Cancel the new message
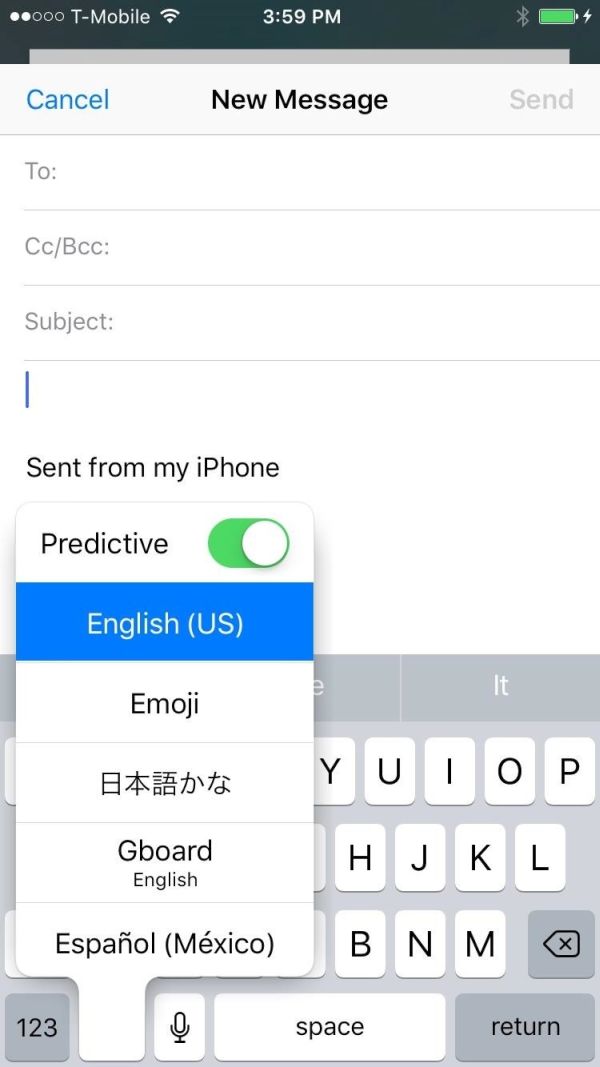This screenshot has width=600, height=1067. point(67,100)
